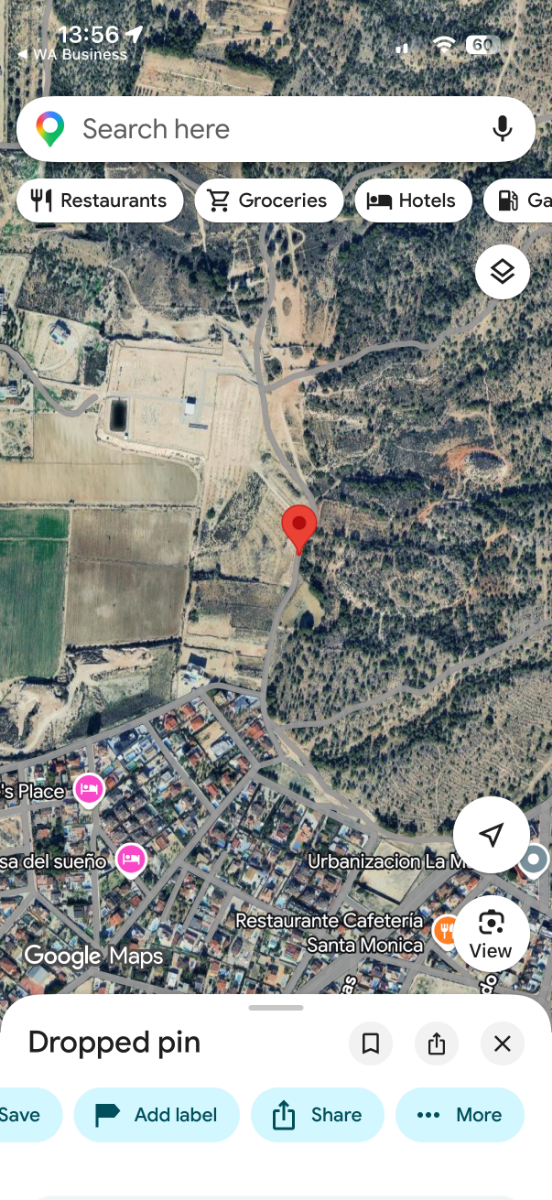Bookmark the dropped pin
The image size is (552, 1200).
[370, 1044]
